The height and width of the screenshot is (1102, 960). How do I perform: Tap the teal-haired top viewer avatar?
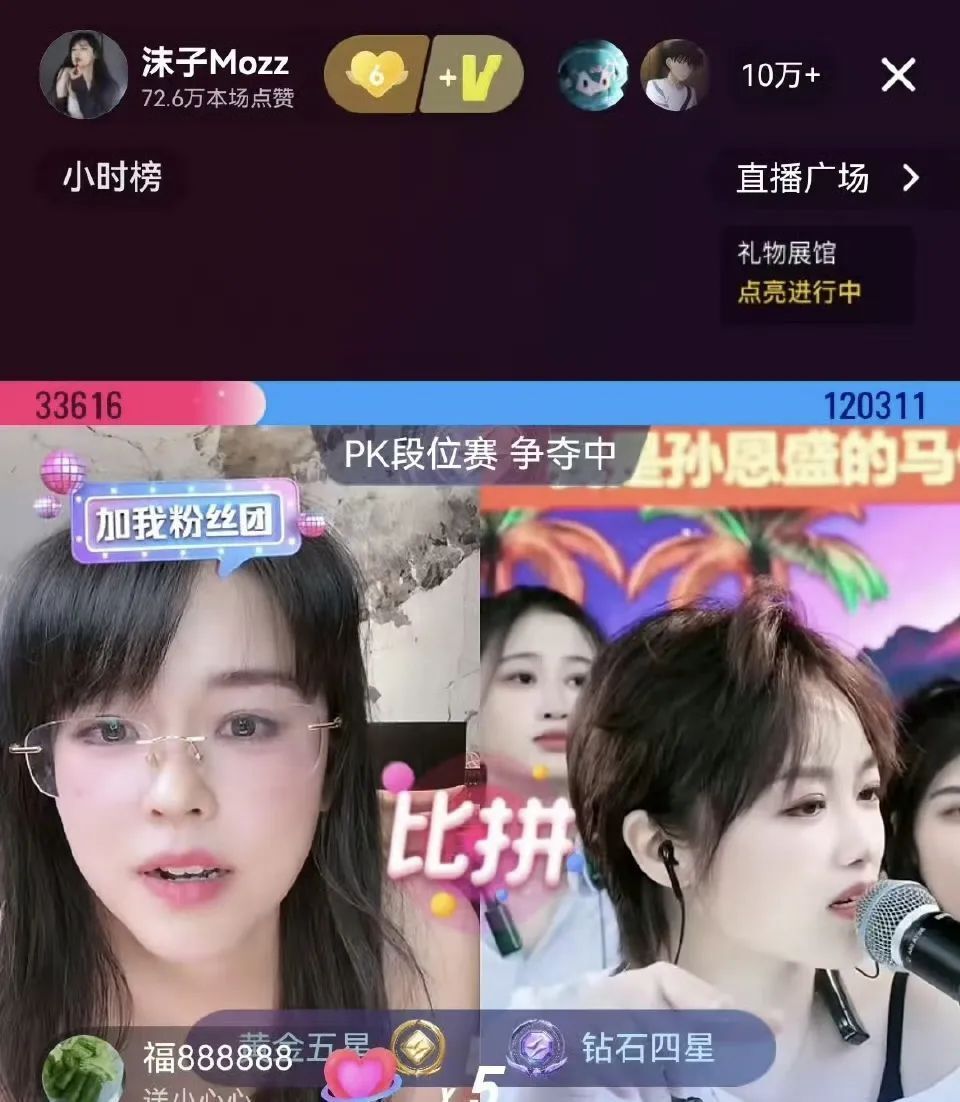click(593, 75)
